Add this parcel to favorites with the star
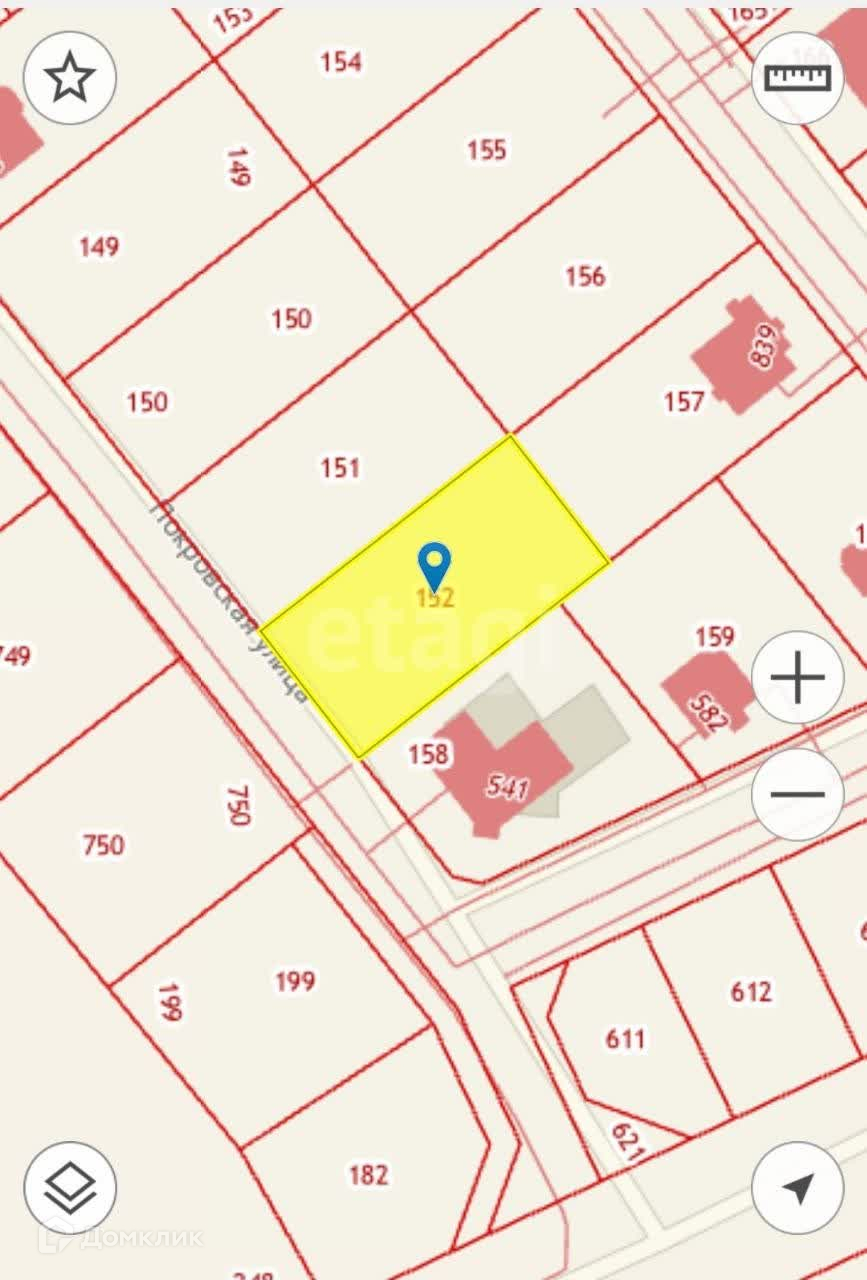The image size is (867, 1280). (70, 77)
